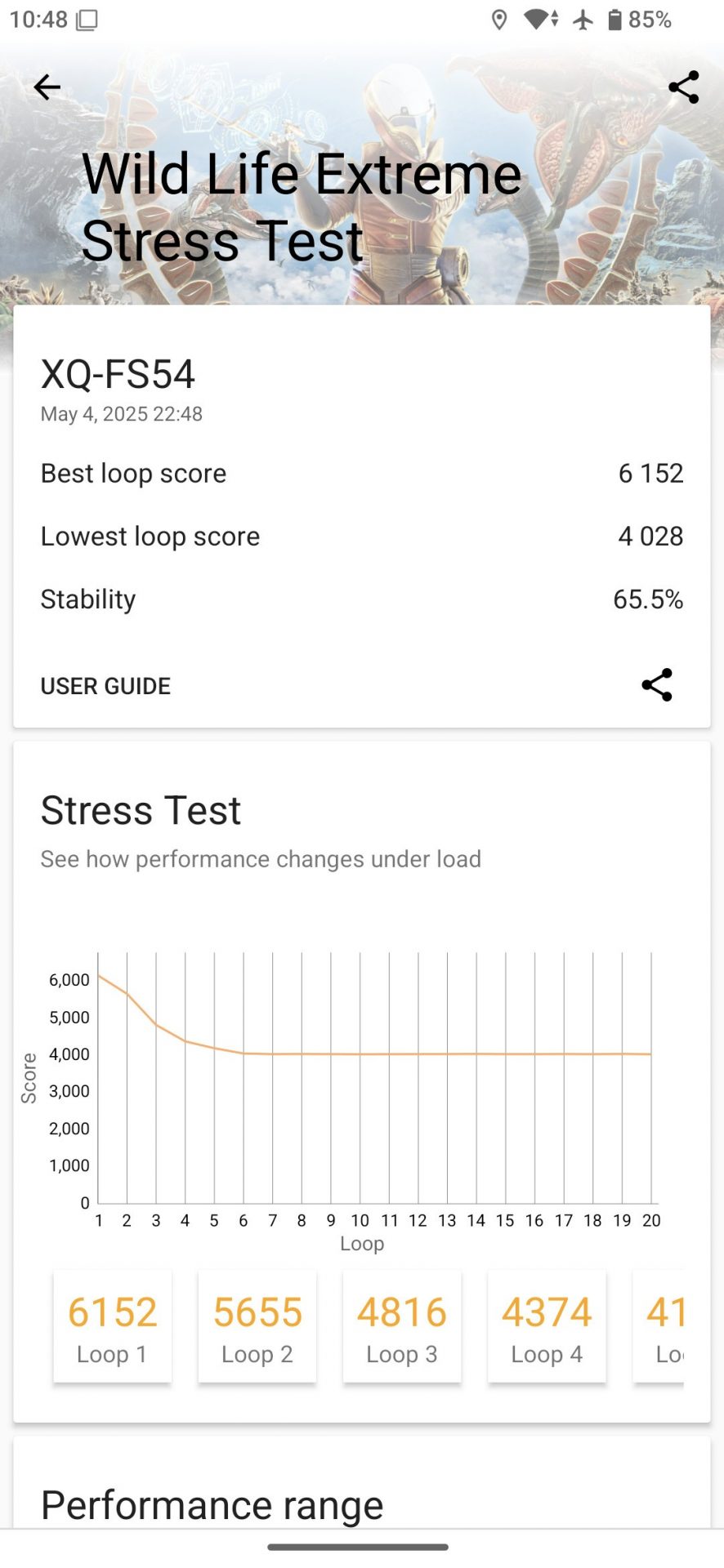The image size is (724, 1568).
Task: Share the XQ-FS54 result card
Action: (656, 685)
